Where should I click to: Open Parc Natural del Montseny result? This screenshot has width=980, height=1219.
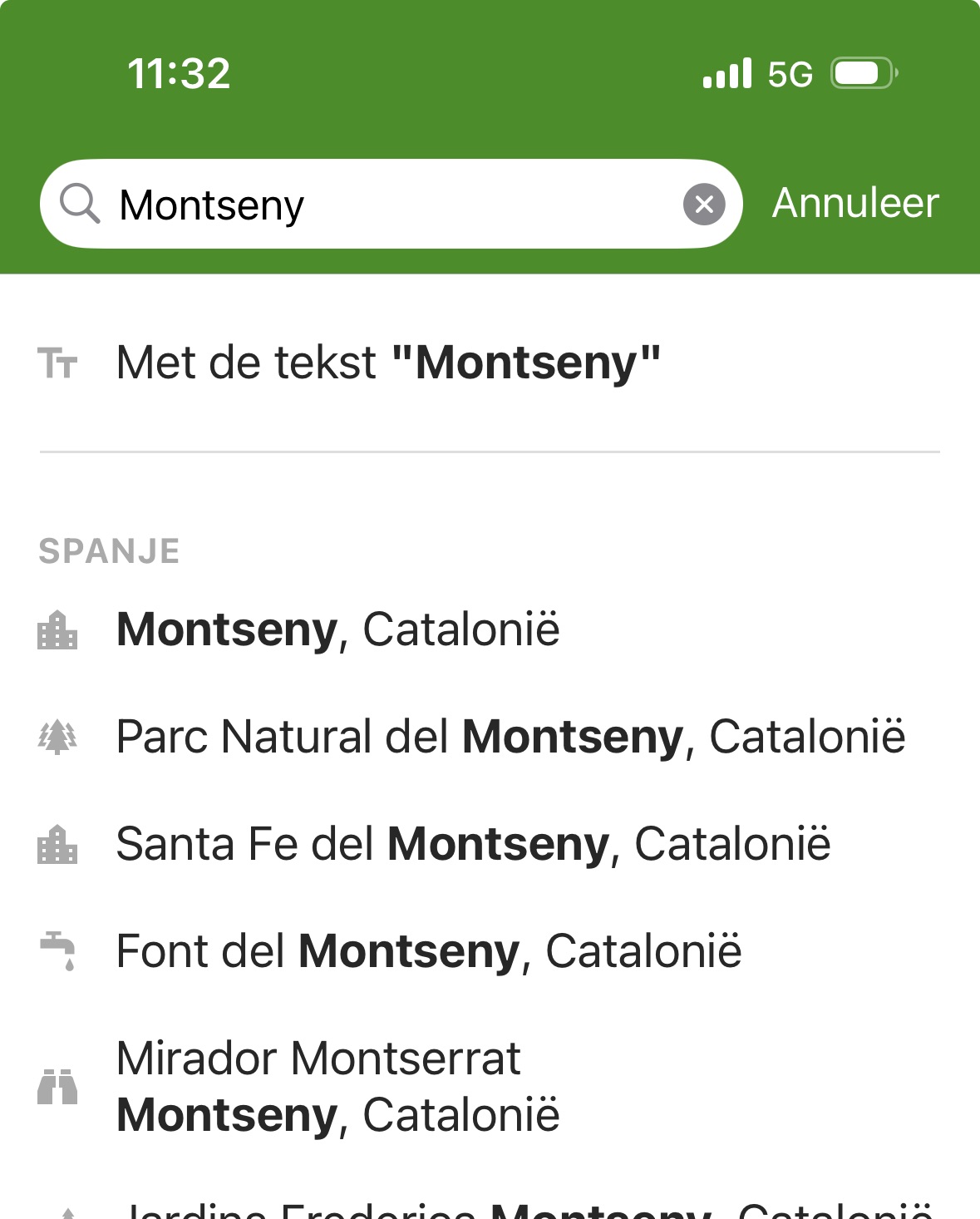[x=510, y=738]
